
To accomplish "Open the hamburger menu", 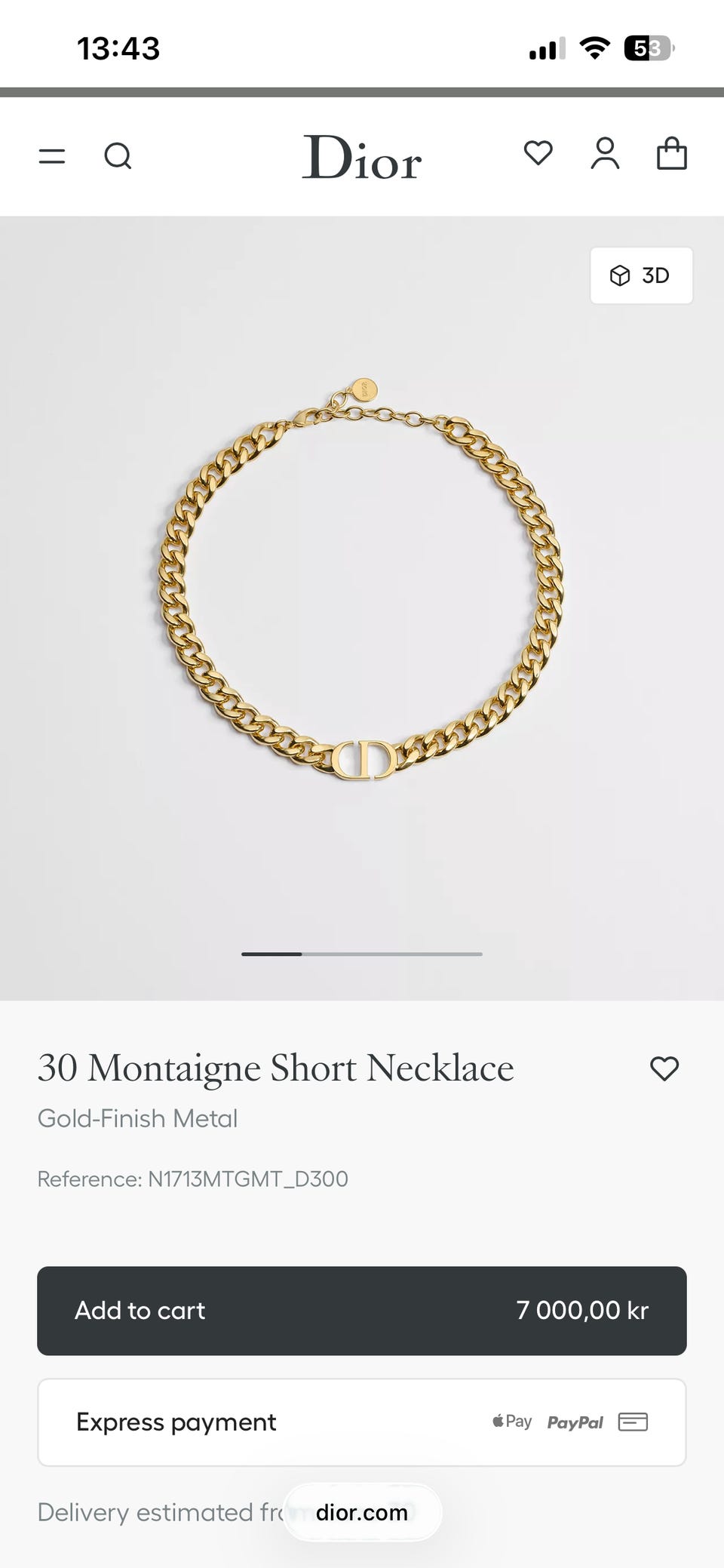I will coord(52,156).
